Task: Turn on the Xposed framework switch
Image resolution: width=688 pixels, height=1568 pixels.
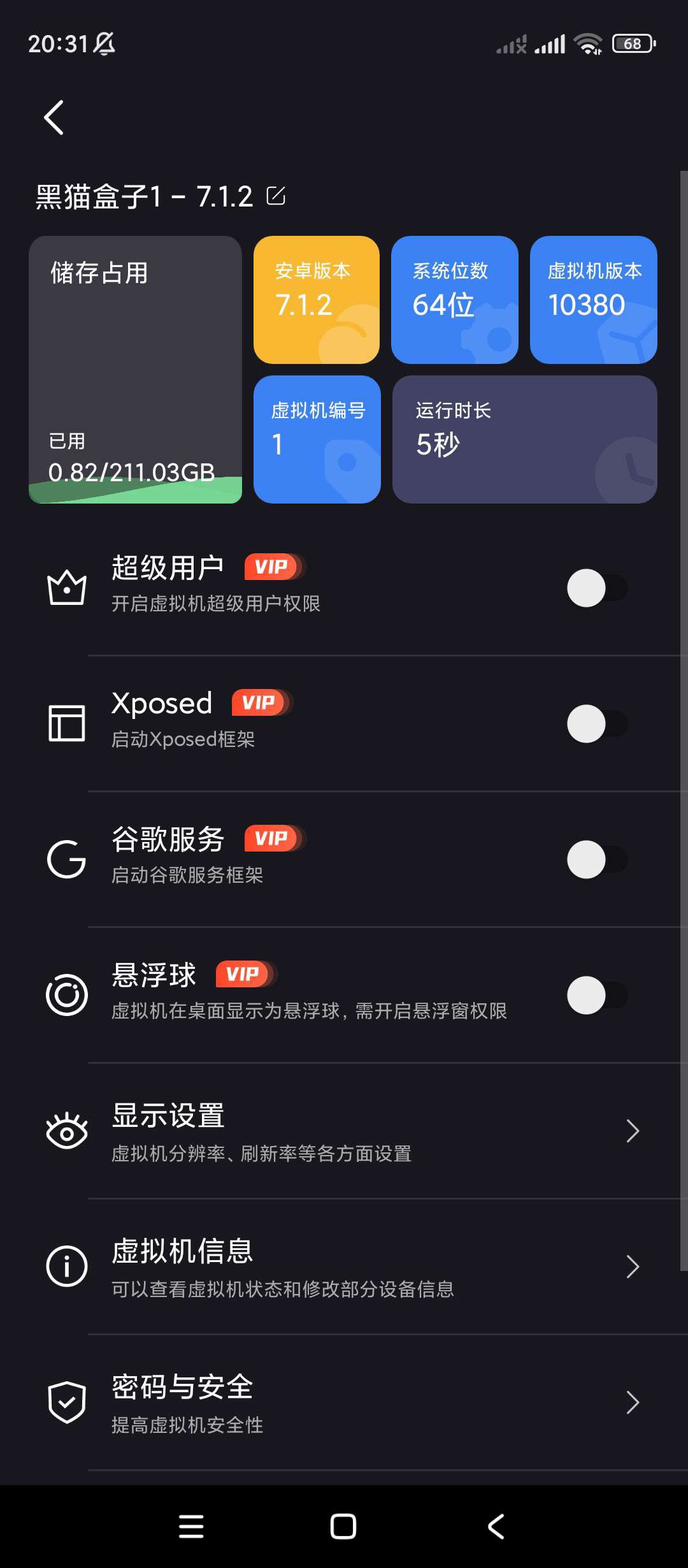Action: (598, 723)
